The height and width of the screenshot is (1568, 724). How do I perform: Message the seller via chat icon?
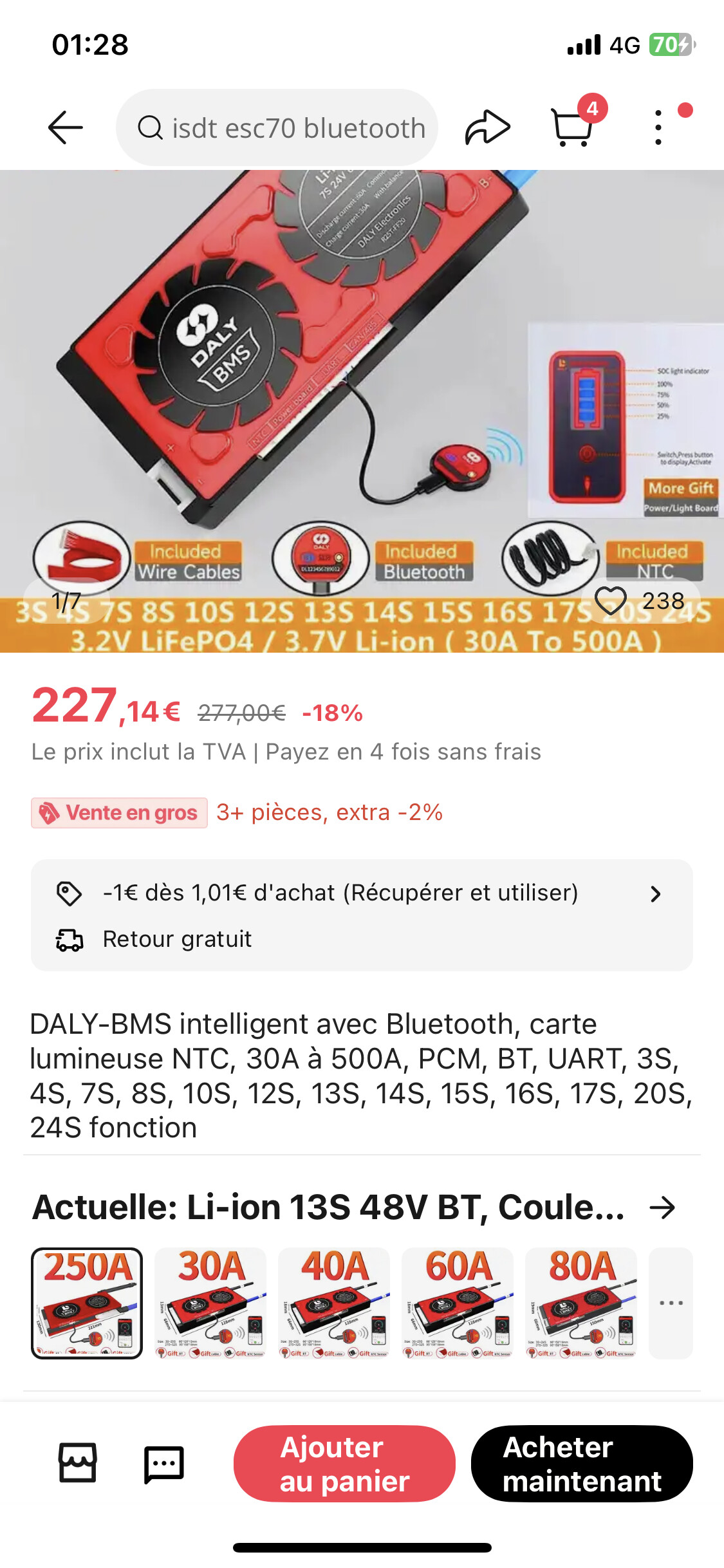pyautogui.click(x=164, y=1464)
